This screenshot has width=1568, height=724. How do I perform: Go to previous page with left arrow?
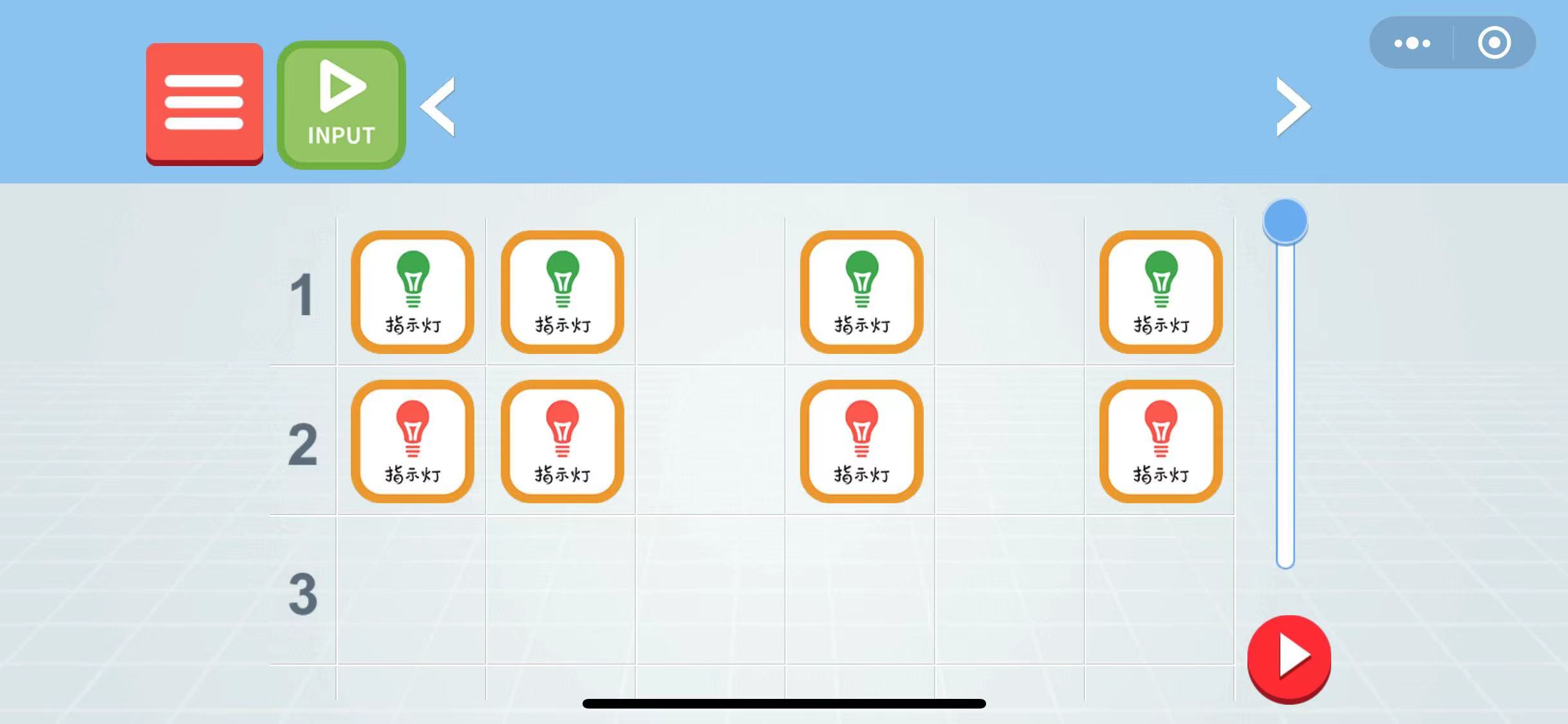(439, 107)
